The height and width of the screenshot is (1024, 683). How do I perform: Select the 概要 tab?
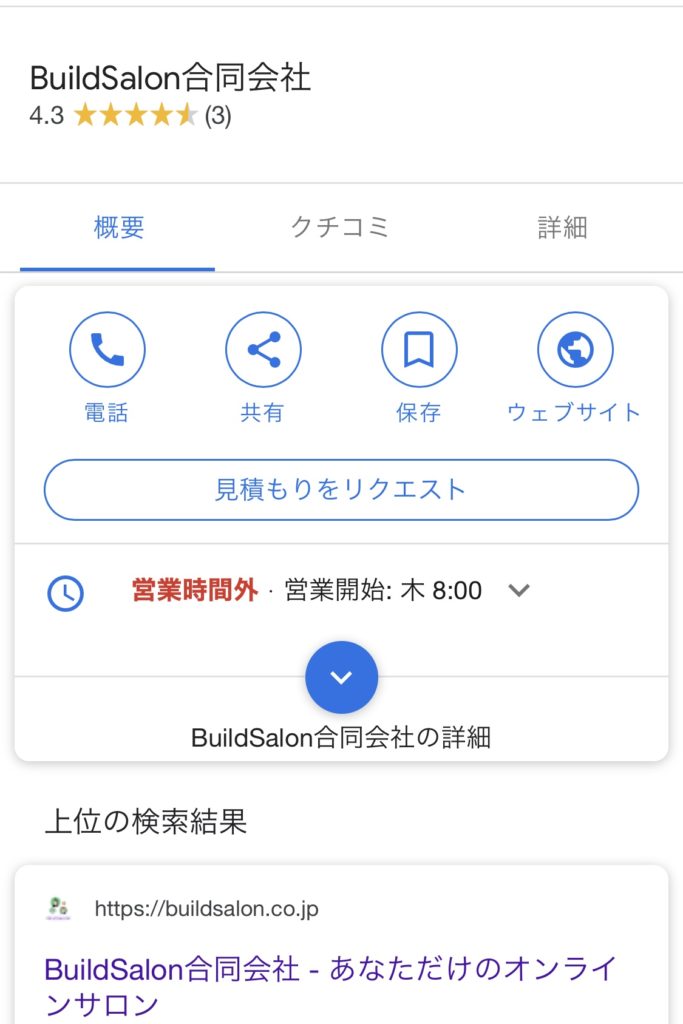coord(119,228)
